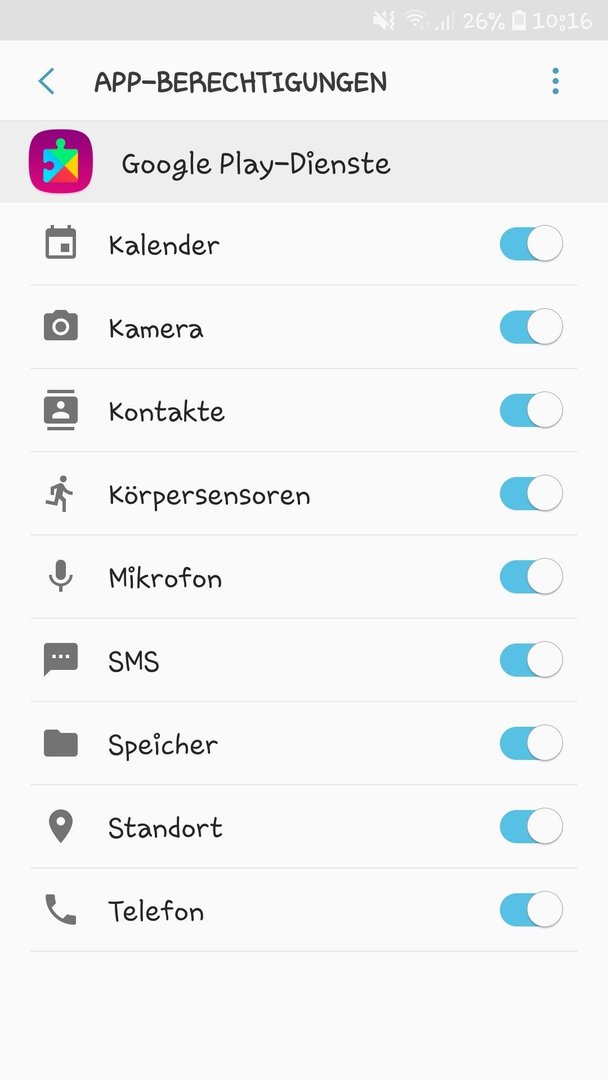The width and height of the screenshot is (608, 1080).
Task: Disable the Kalender permission switch
Action: tap(531, 243)
